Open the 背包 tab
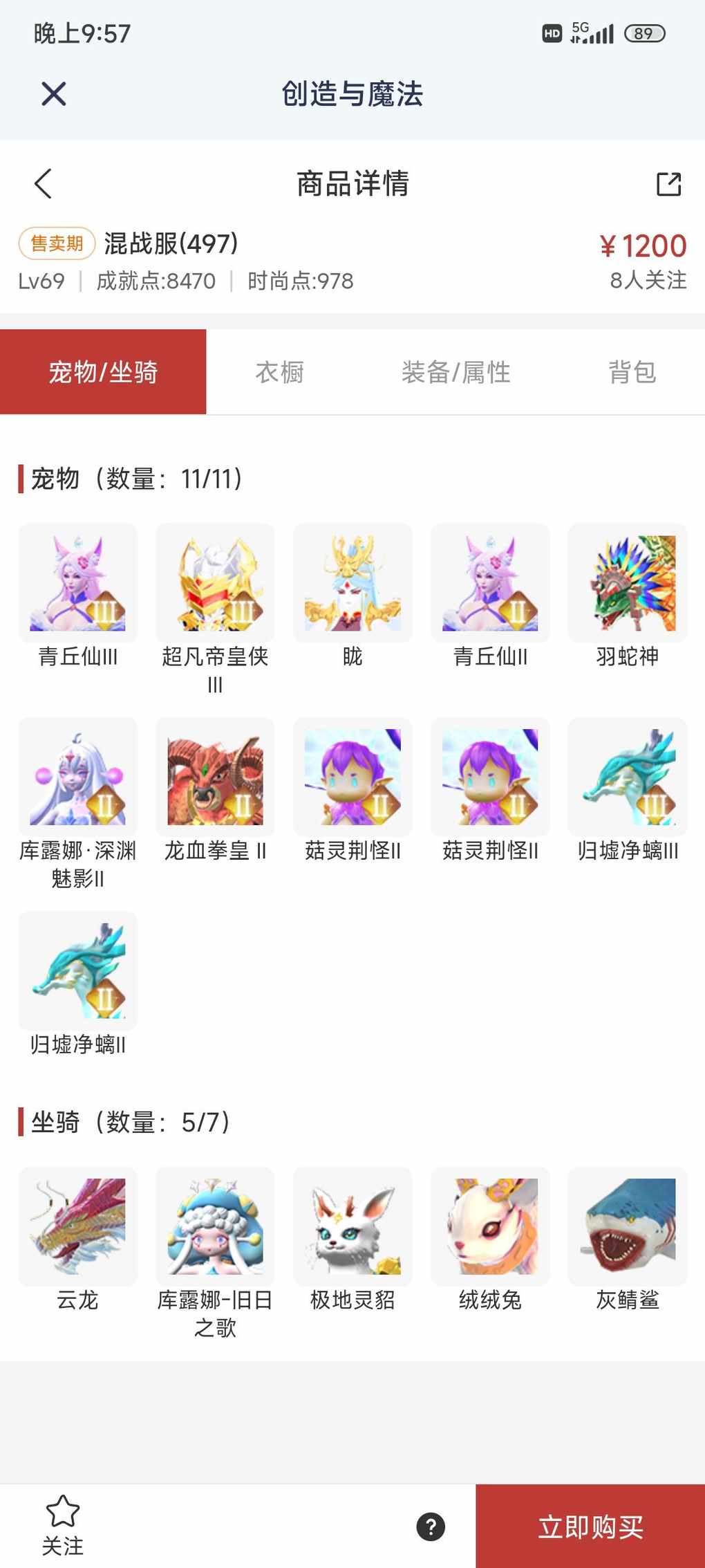705x1568 pixels. (632, 372)
